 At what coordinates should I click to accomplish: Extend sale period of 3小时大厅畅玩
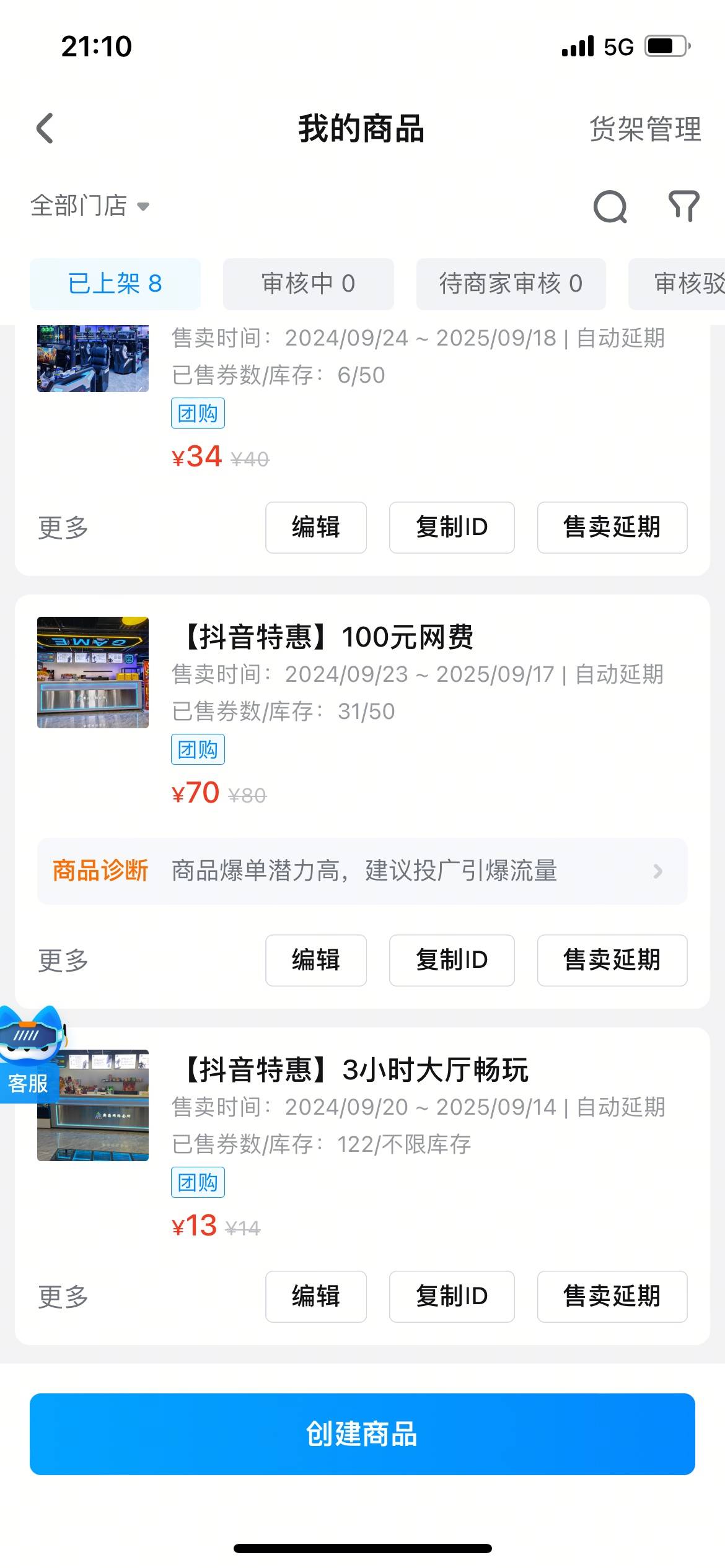[x=612, y=1296]
